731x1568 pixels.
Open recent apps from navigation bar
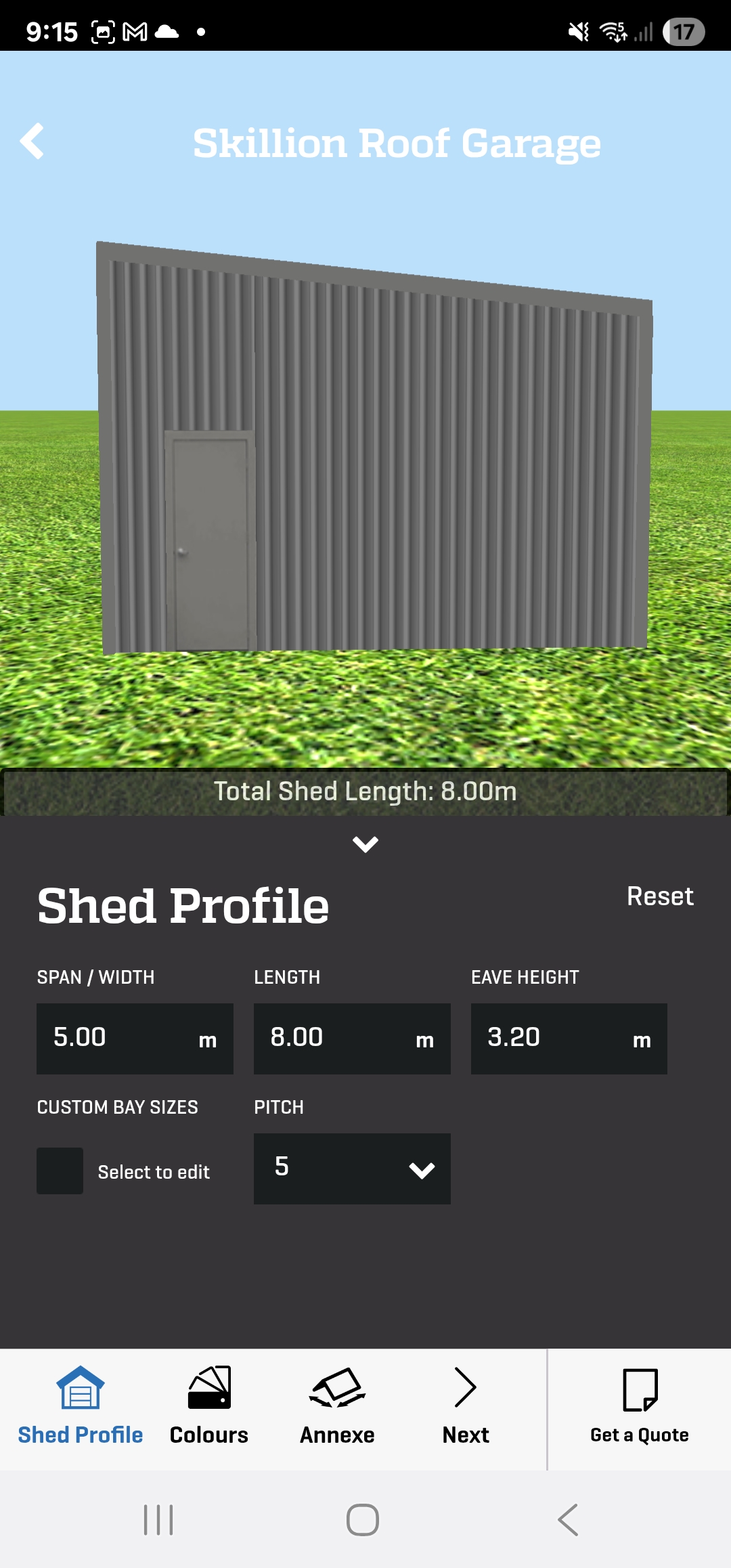[x=158, y=1520]
